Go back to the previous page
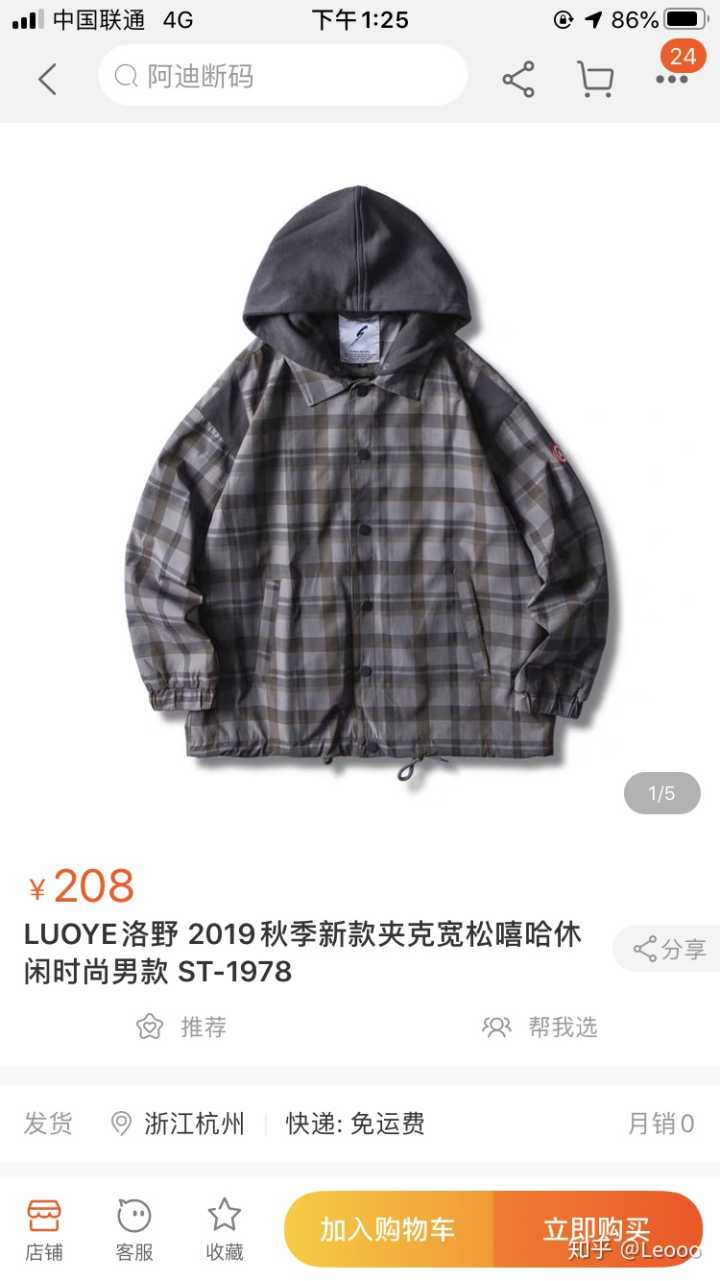 (x=47, y=78)
